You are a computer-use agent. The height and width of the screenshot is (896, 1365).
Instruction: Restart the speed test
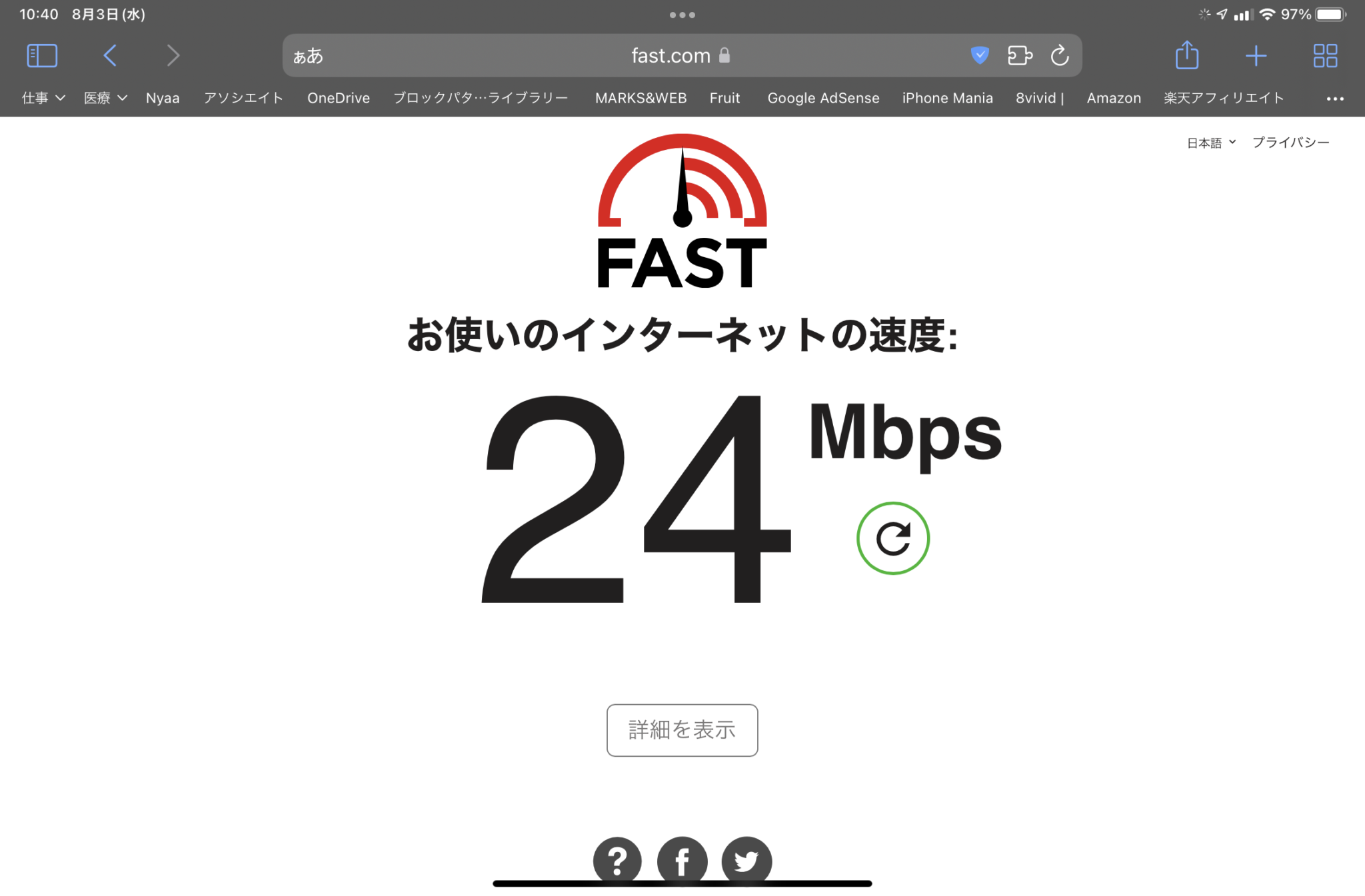892,538
